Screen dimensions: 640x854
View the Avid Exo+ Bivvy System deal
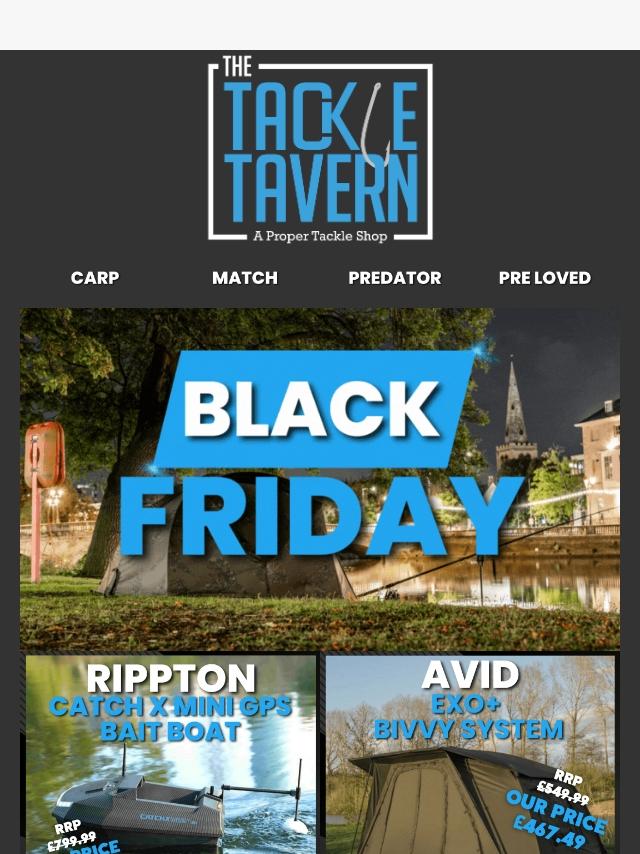(470, 754)
